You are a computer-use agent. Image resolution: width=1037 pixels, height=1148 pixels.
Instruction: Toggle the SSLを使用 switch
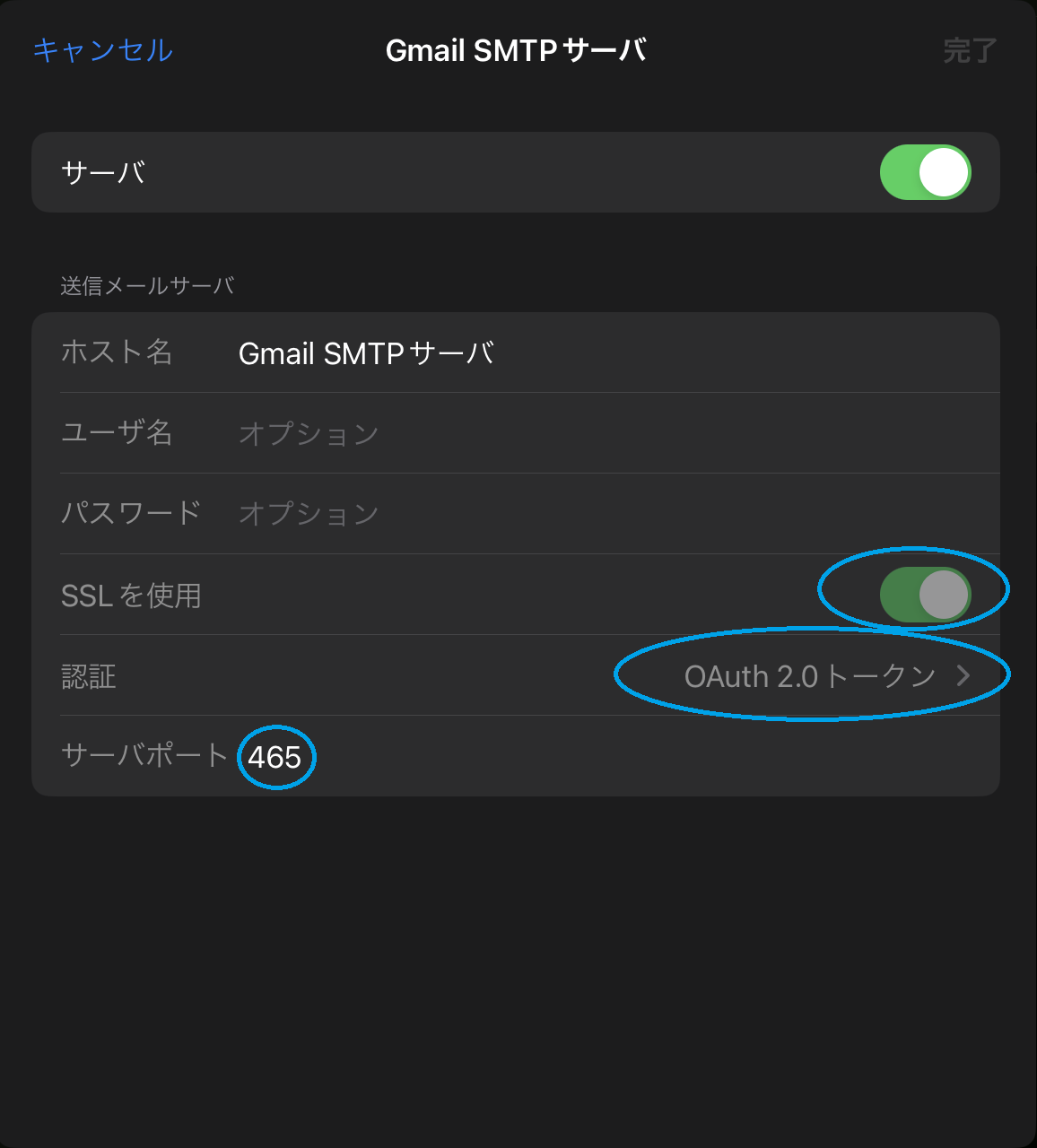click(x=925, y=594)
